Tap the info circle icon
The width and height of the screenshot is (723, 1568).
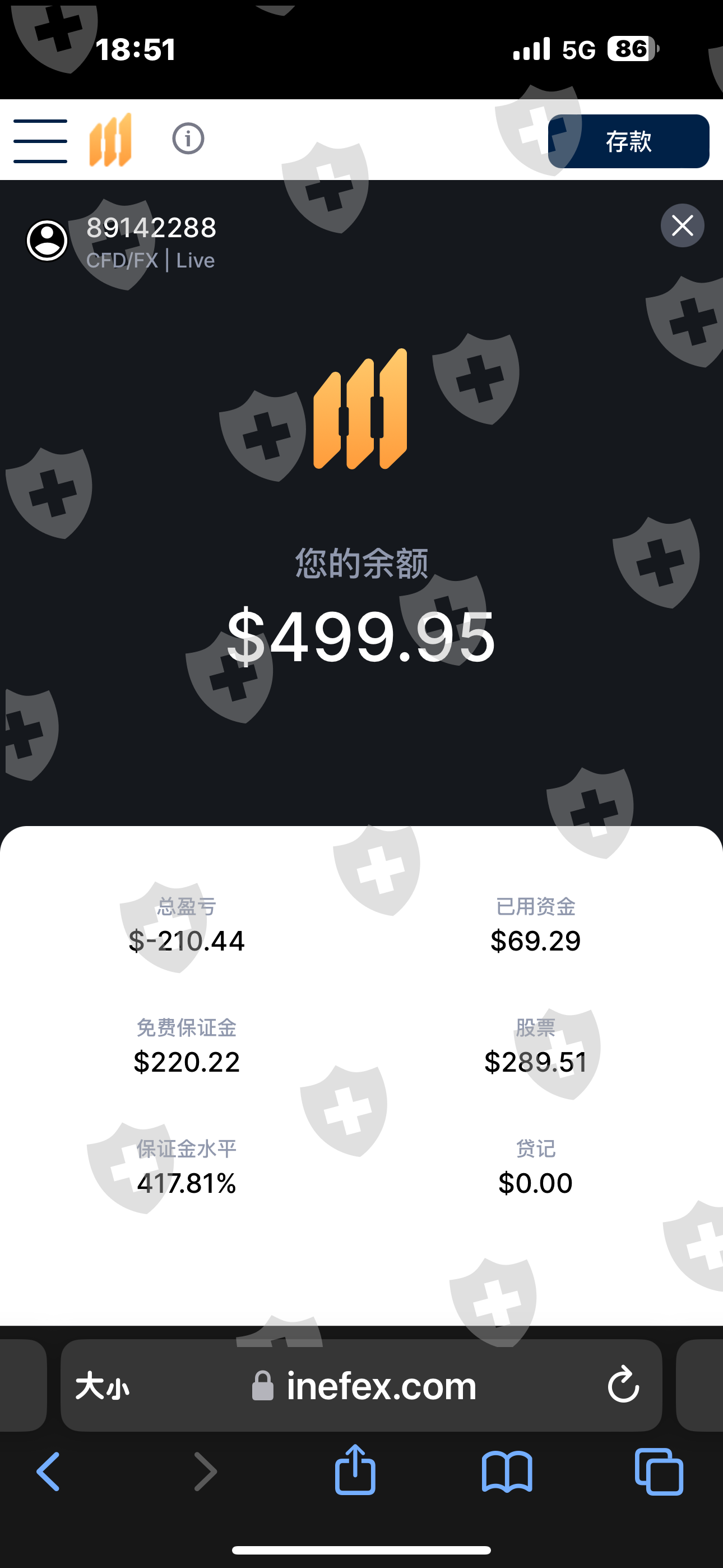pyautogui.click(x=188, y=139)
